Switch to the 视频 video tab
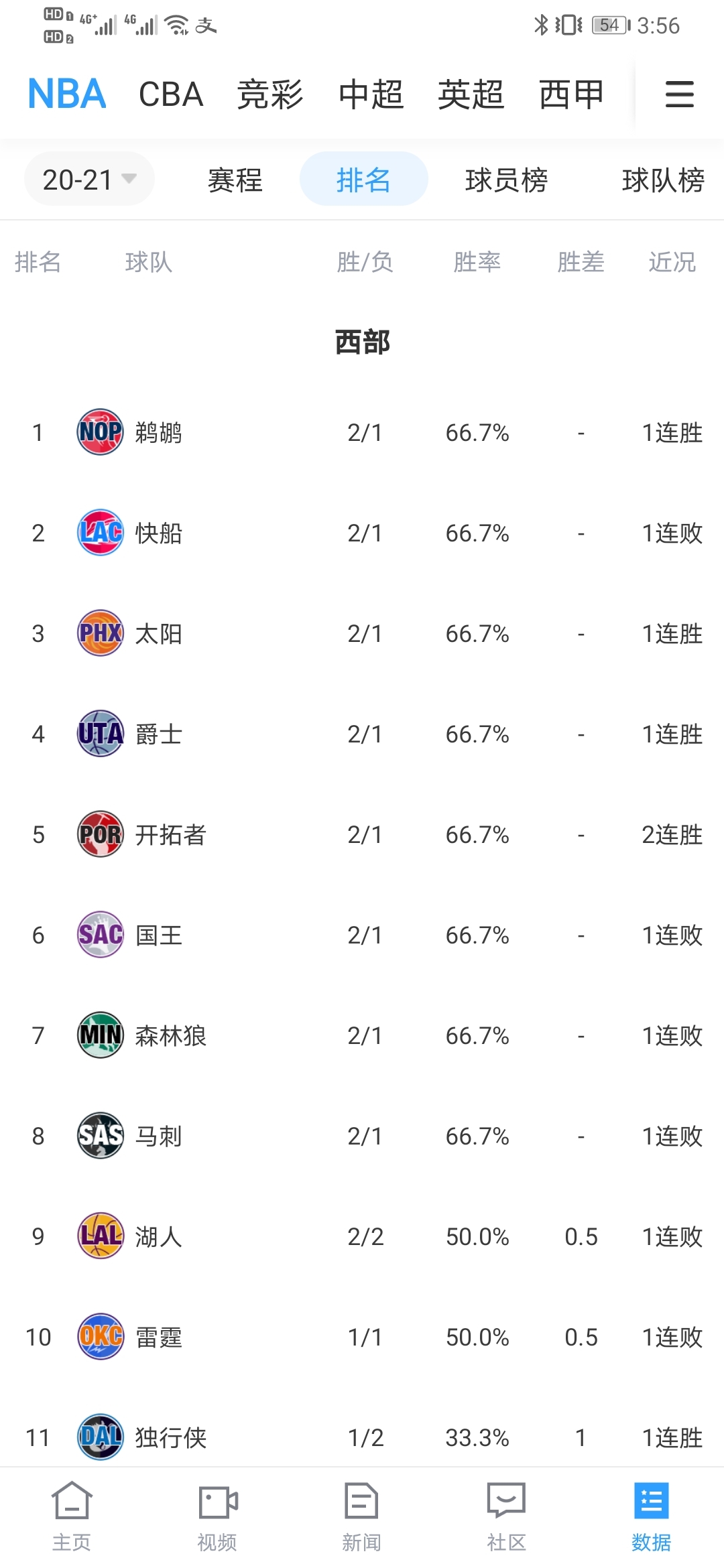The width and height of the screenshot is (724, 1568). (217, 1516)
